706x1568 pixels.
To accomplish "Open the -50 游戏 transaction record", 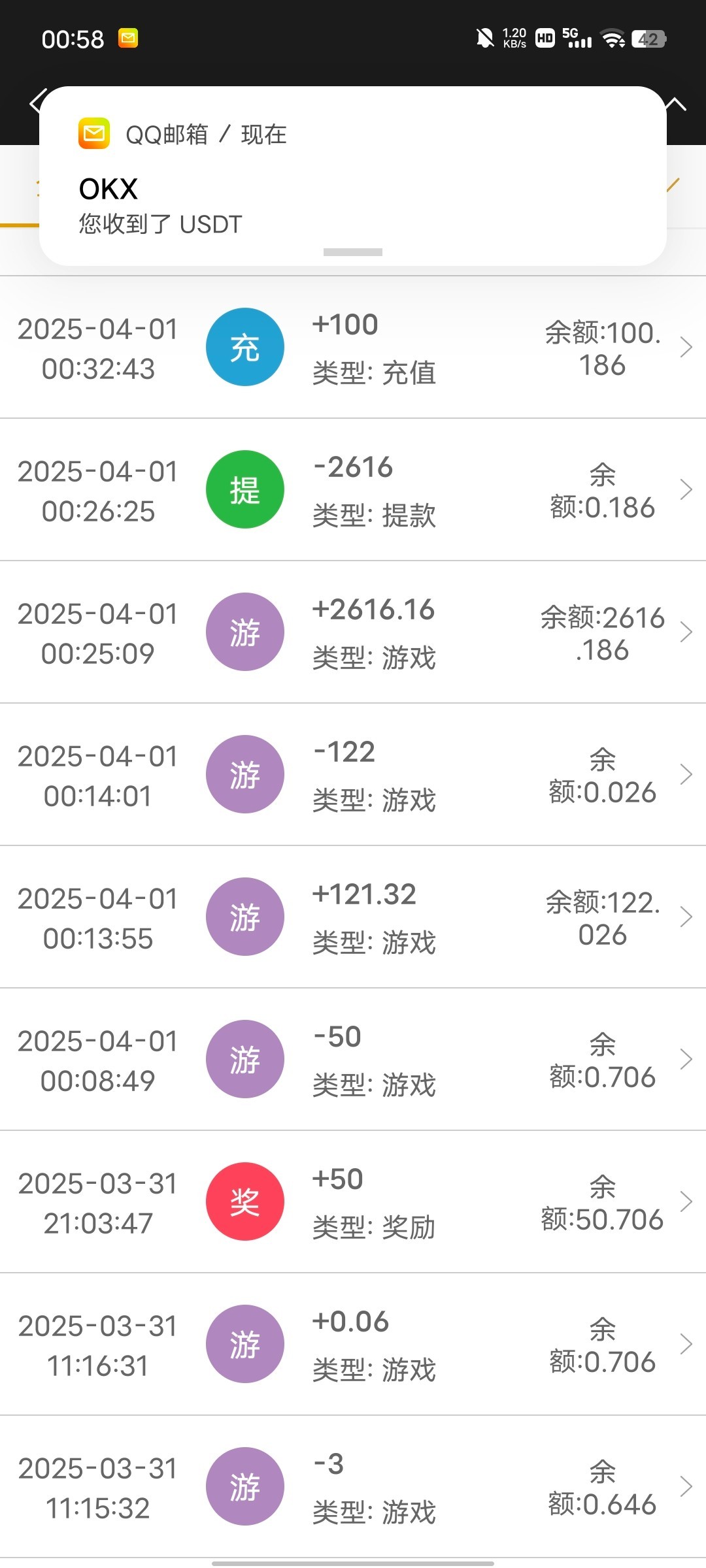I will coord(353,1059).
